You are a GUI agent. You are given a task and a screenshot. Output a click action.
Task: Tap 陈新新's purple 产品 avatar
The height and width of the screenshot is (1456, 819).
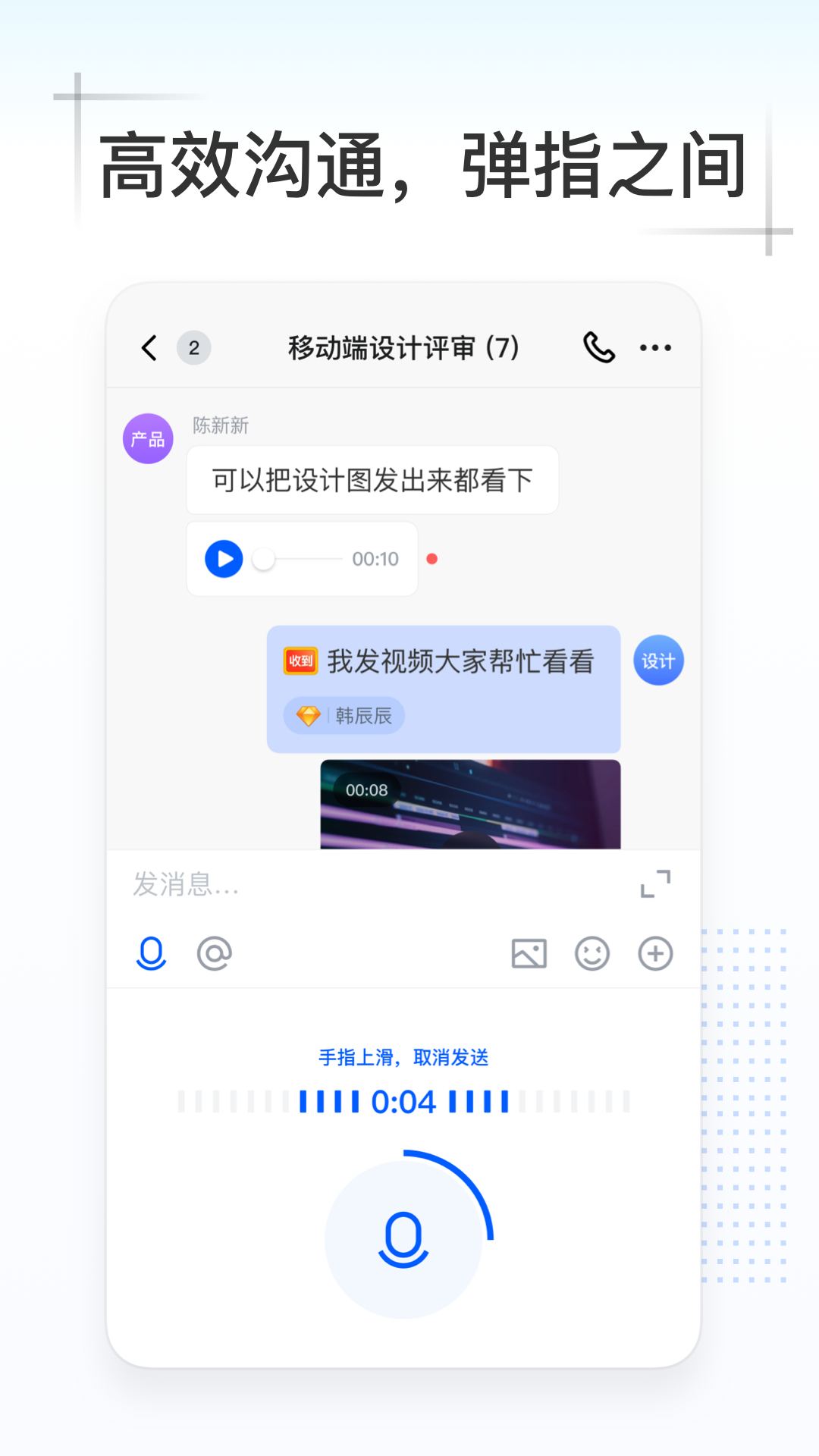pyautogui.click(x=148, y=438)
